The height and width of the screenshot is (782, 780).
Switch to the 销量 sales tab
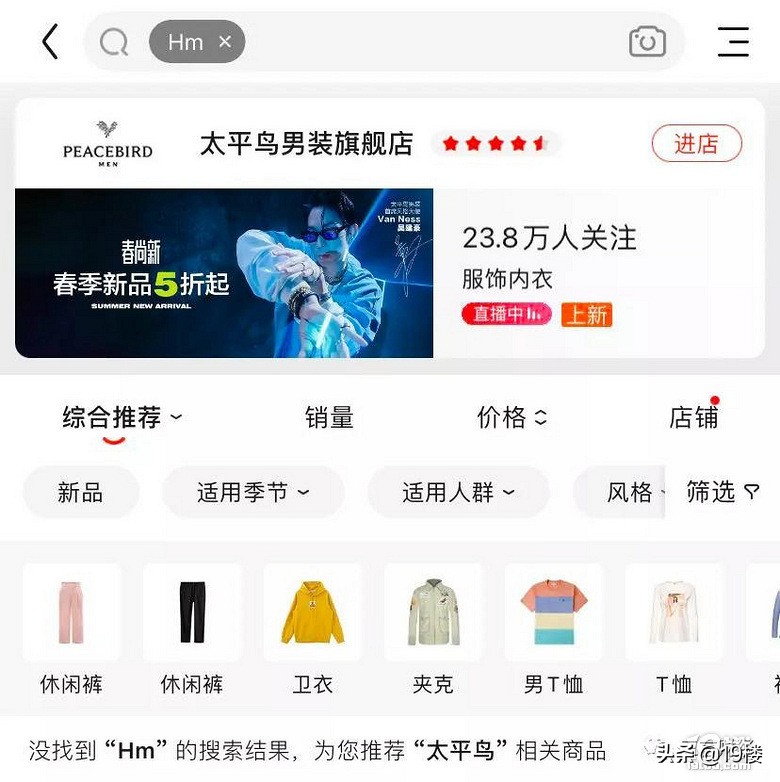tap(330, 417)
